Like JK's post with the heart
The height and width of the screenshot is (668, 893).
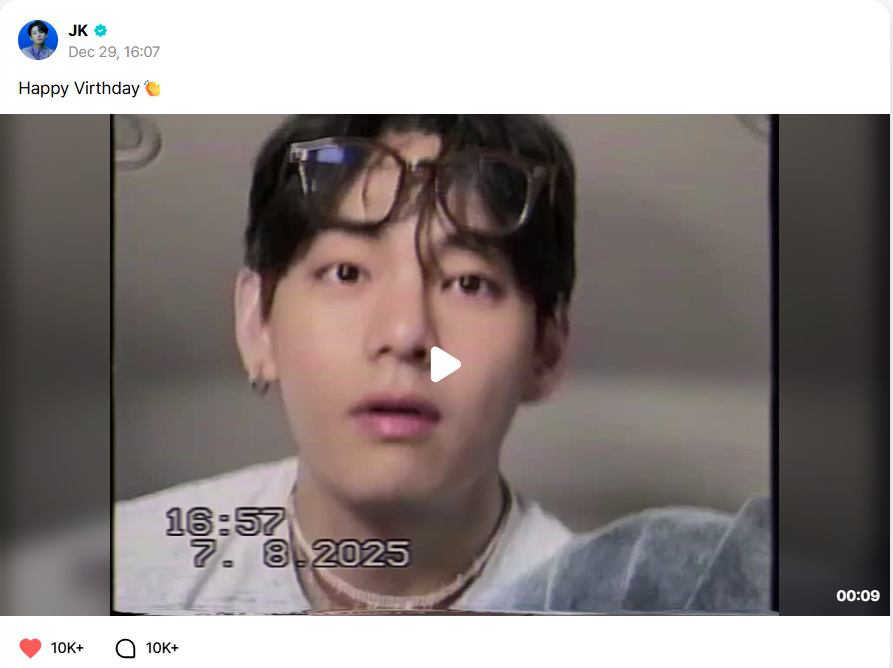(31, 648)
